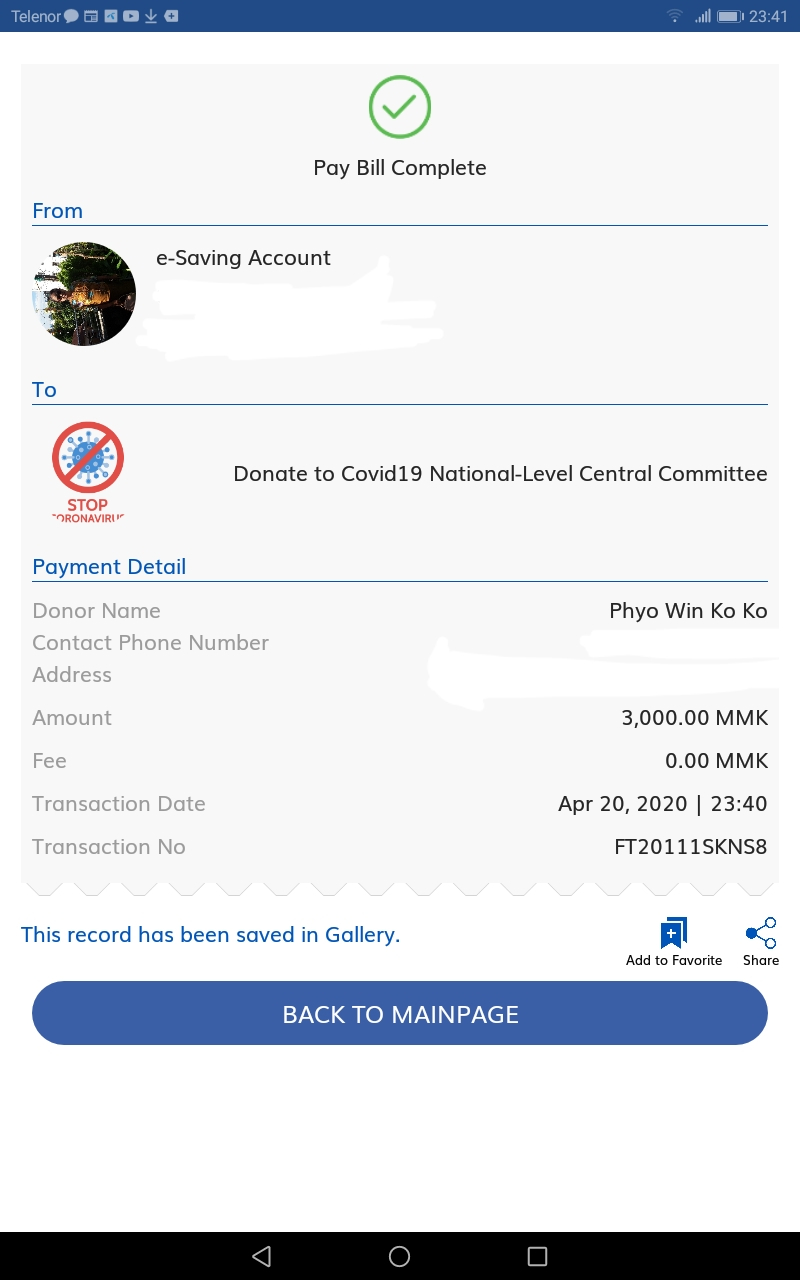Tap BACK TO MAINPAGE button
800x1280 pixels.
tap(400, 1013)
